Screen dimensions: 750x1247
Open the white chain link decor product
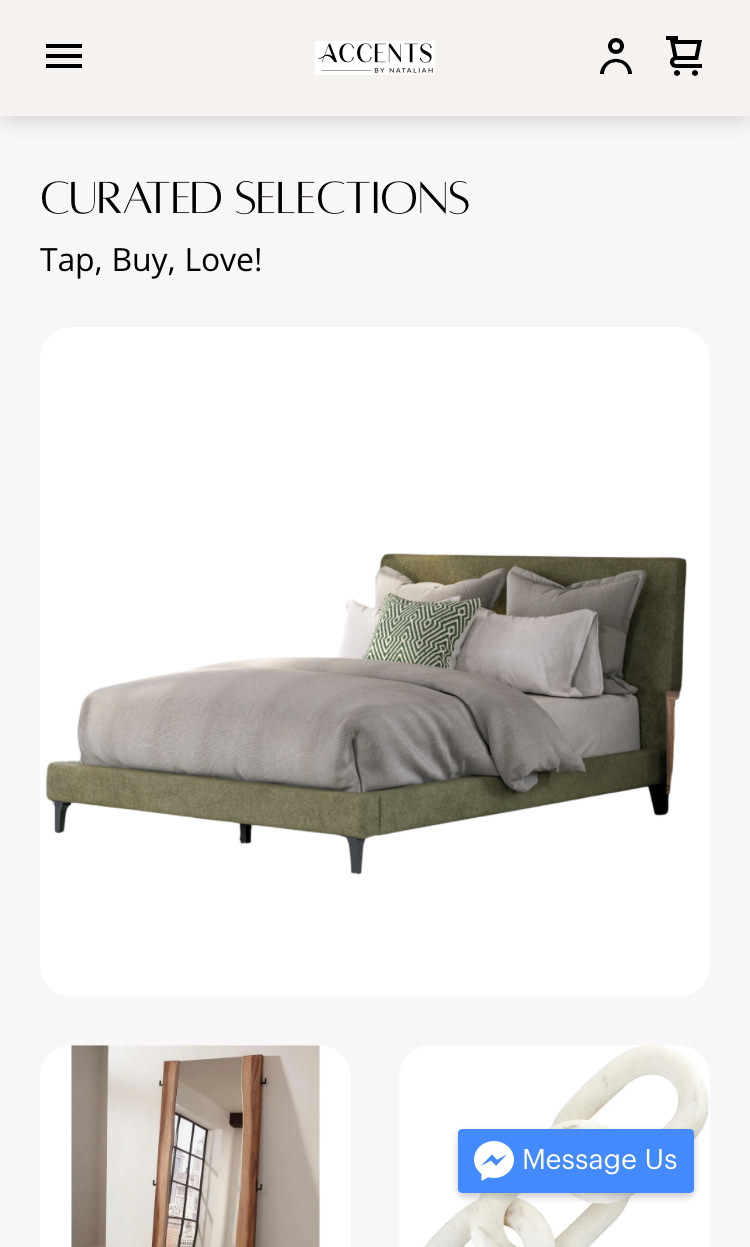pos(555,1090)
